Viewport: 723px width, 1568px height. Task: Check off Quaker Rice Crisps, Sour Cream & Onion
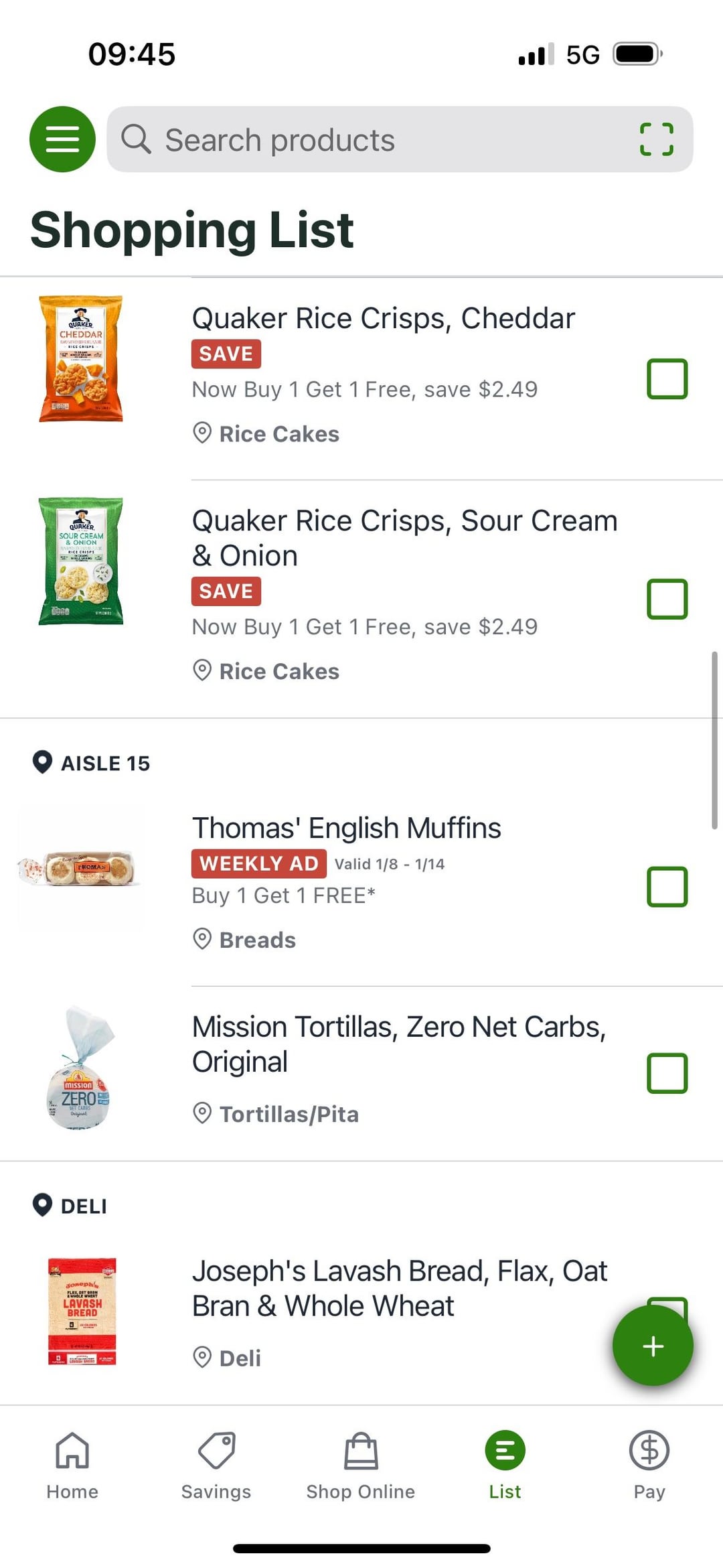667,599
